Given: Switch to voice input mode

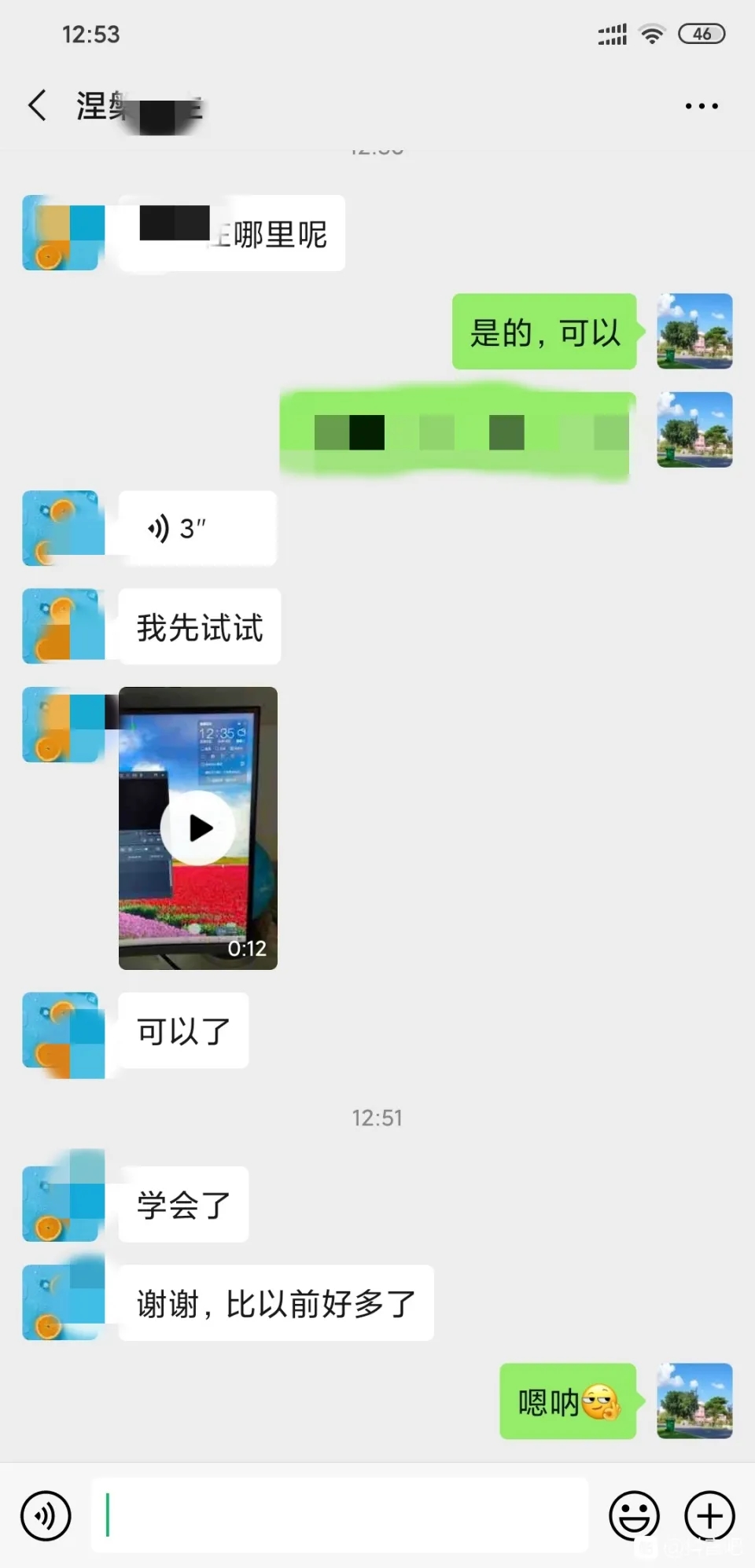Looking at the screenshot, I should [x=46, y=1515].
